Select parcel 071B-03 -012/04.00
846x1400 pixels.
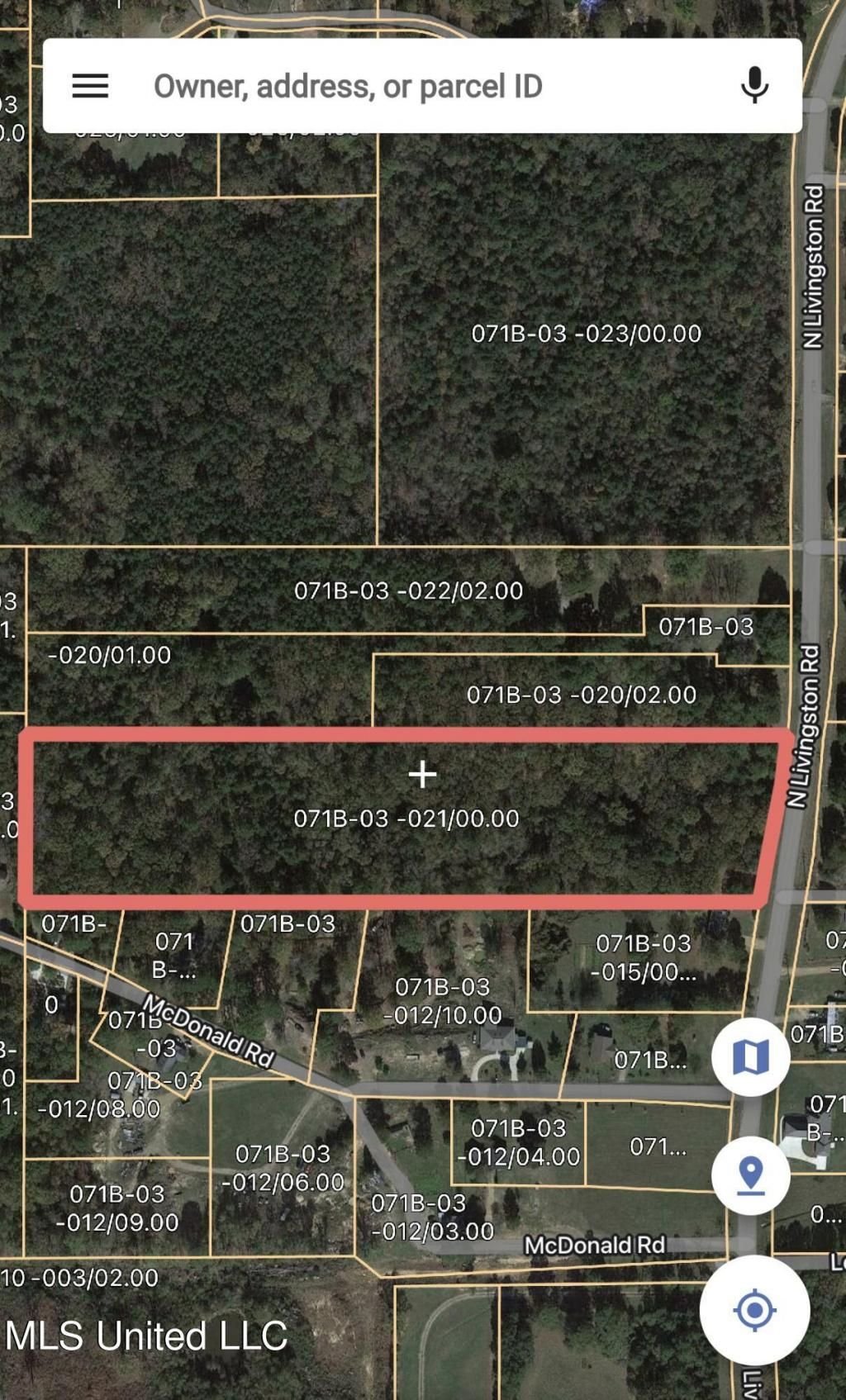pos(518,1142)
